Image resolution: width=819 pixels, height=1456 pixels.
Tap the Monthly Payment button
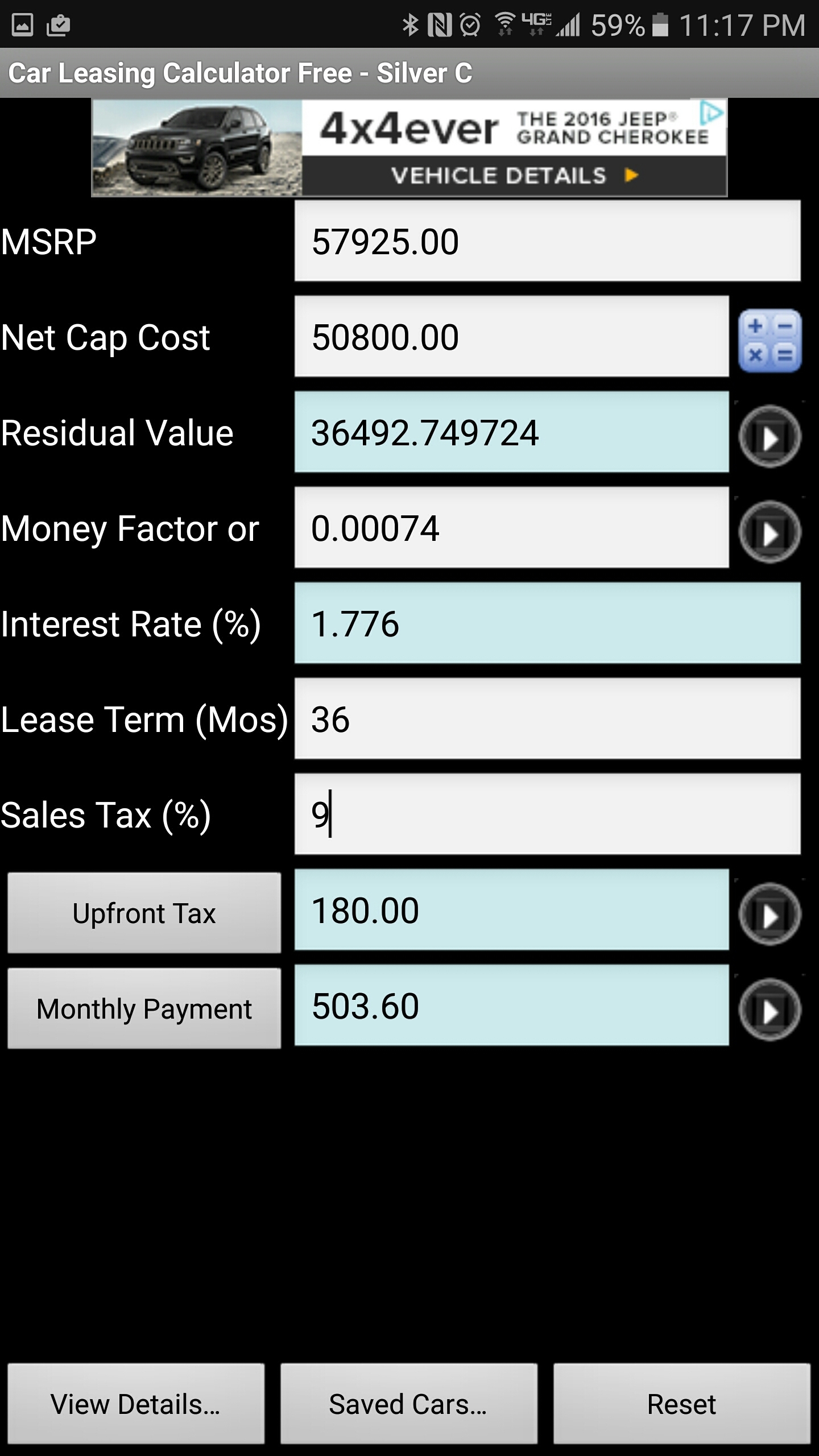click(144, 1008)
